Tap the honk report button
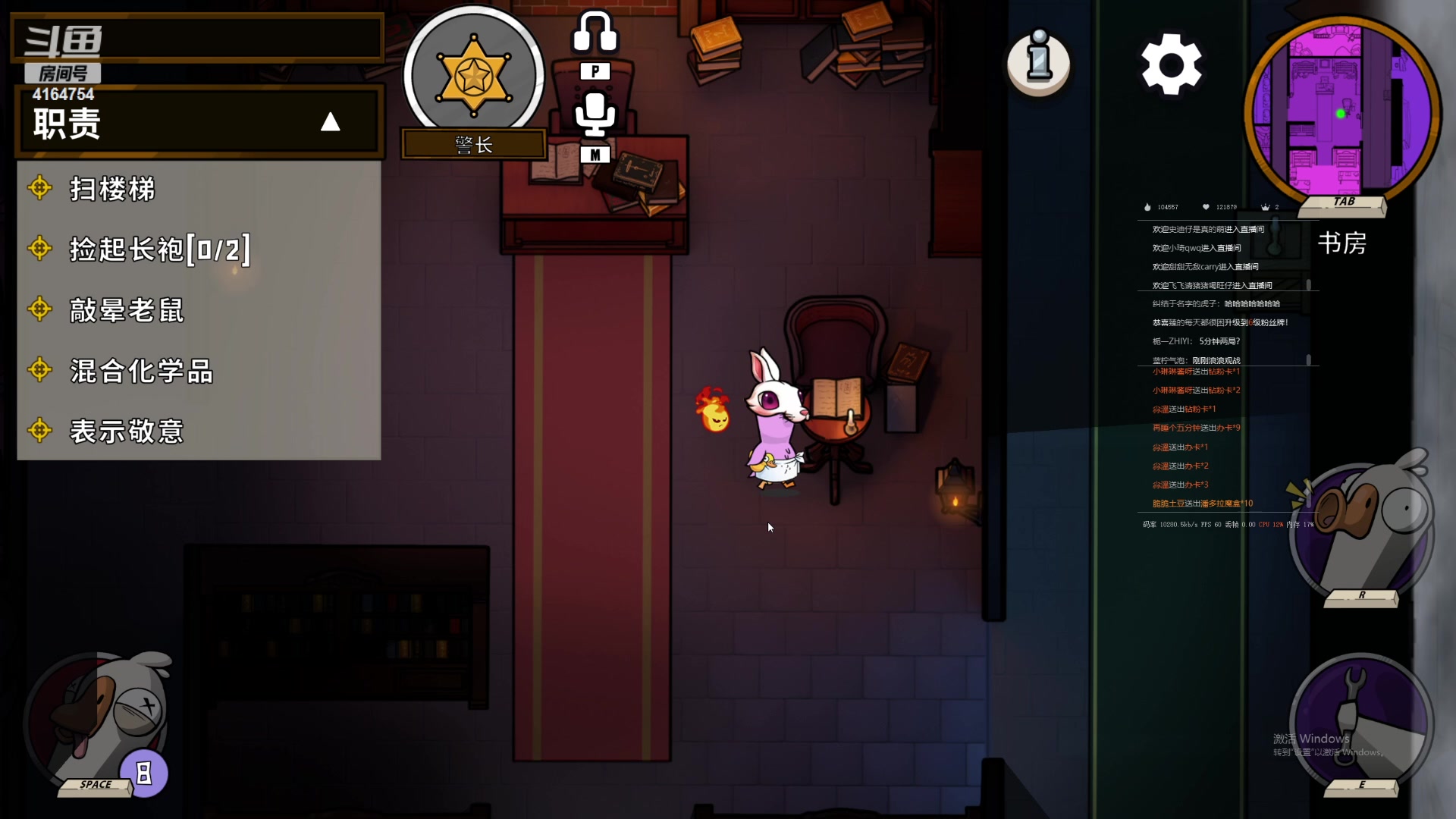 click(1361, 531)
